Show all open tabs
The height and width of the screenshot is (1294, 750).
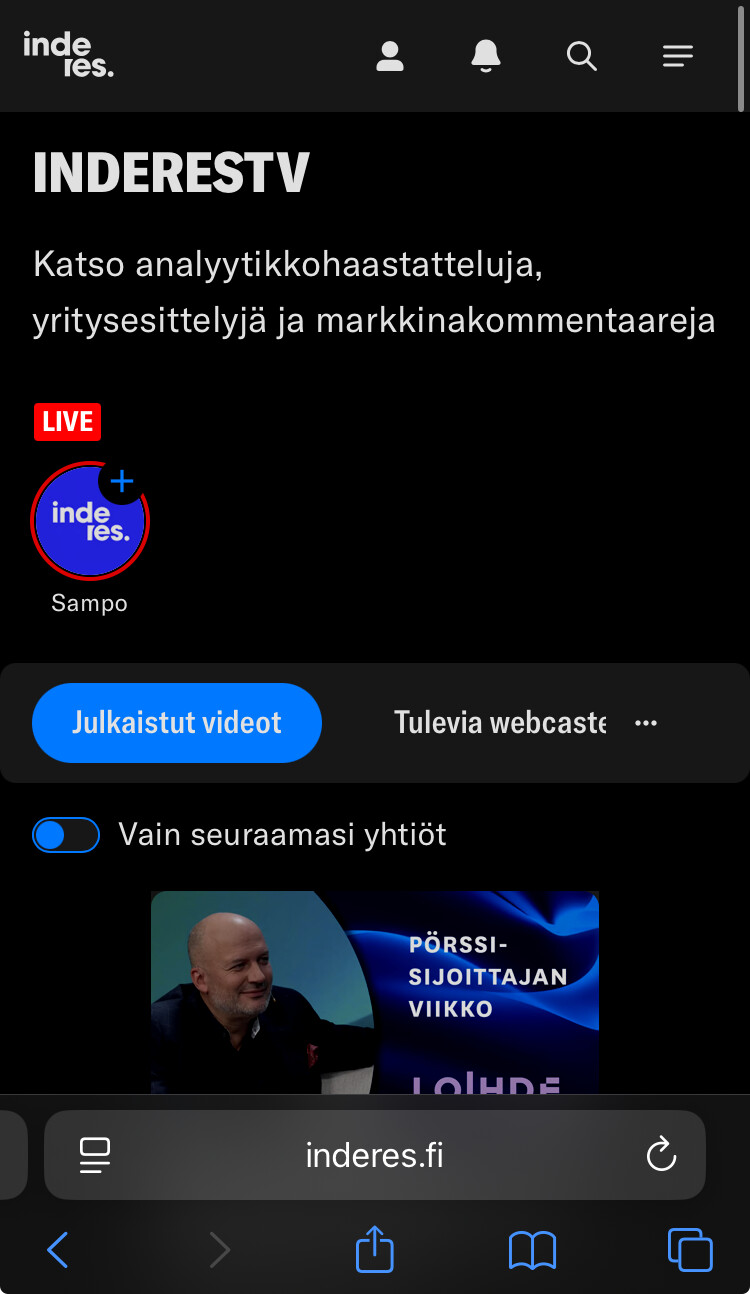pyautogui.click(x=690, y=1250)
